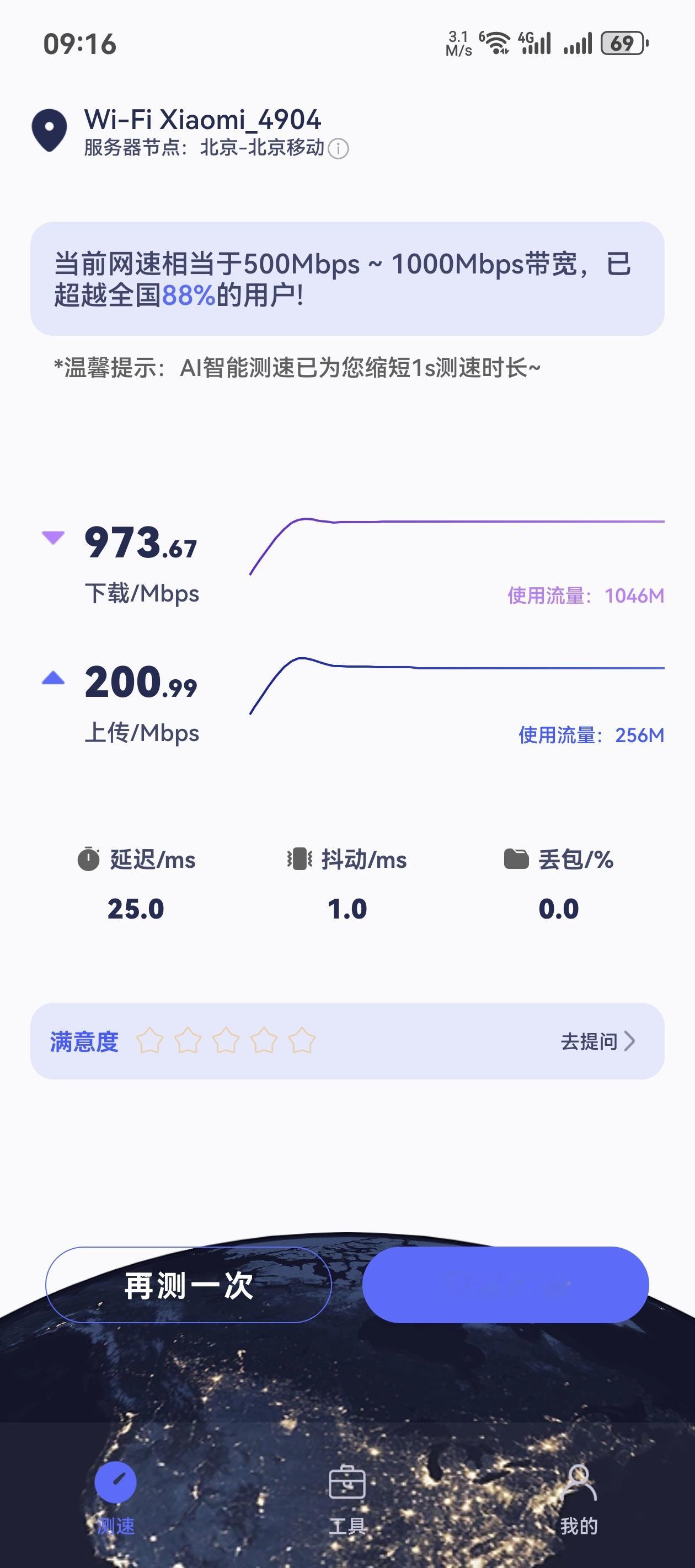Tap 再测一次 to rerun the speed test

tap(188, 1285)
